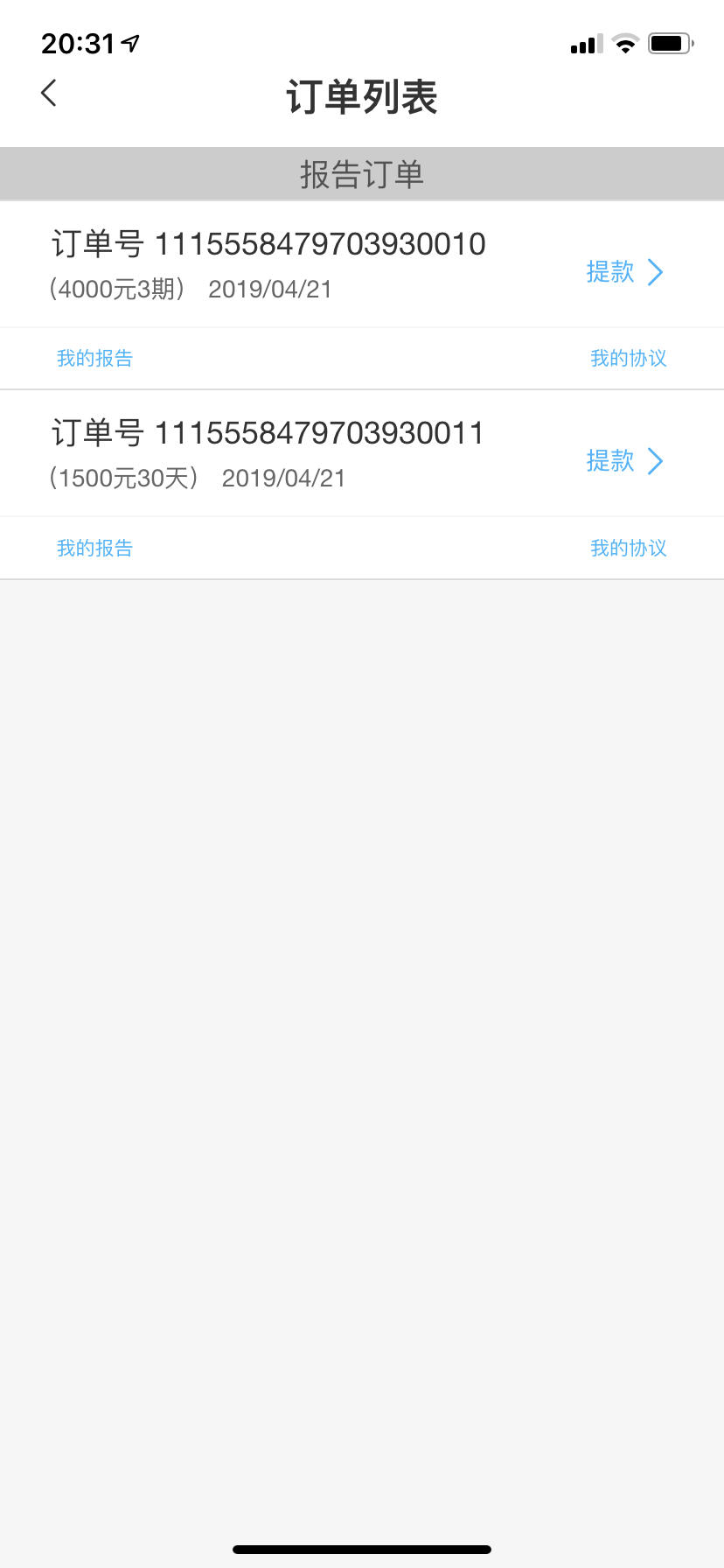The height and width of the screenshot is (1568, 724).
Task: Open 我的协议 for the first order
Action: tap(629, 358)
